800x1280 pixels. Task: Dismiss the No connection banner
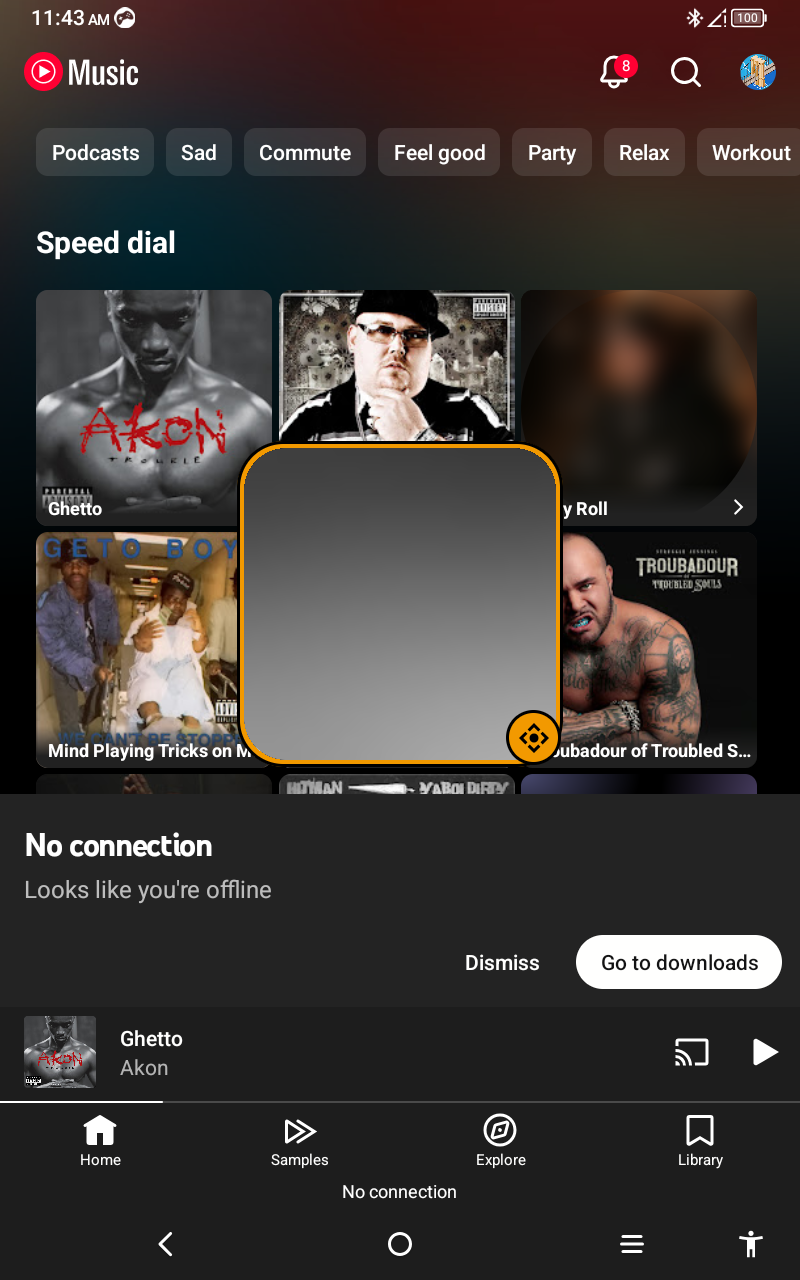502,963
